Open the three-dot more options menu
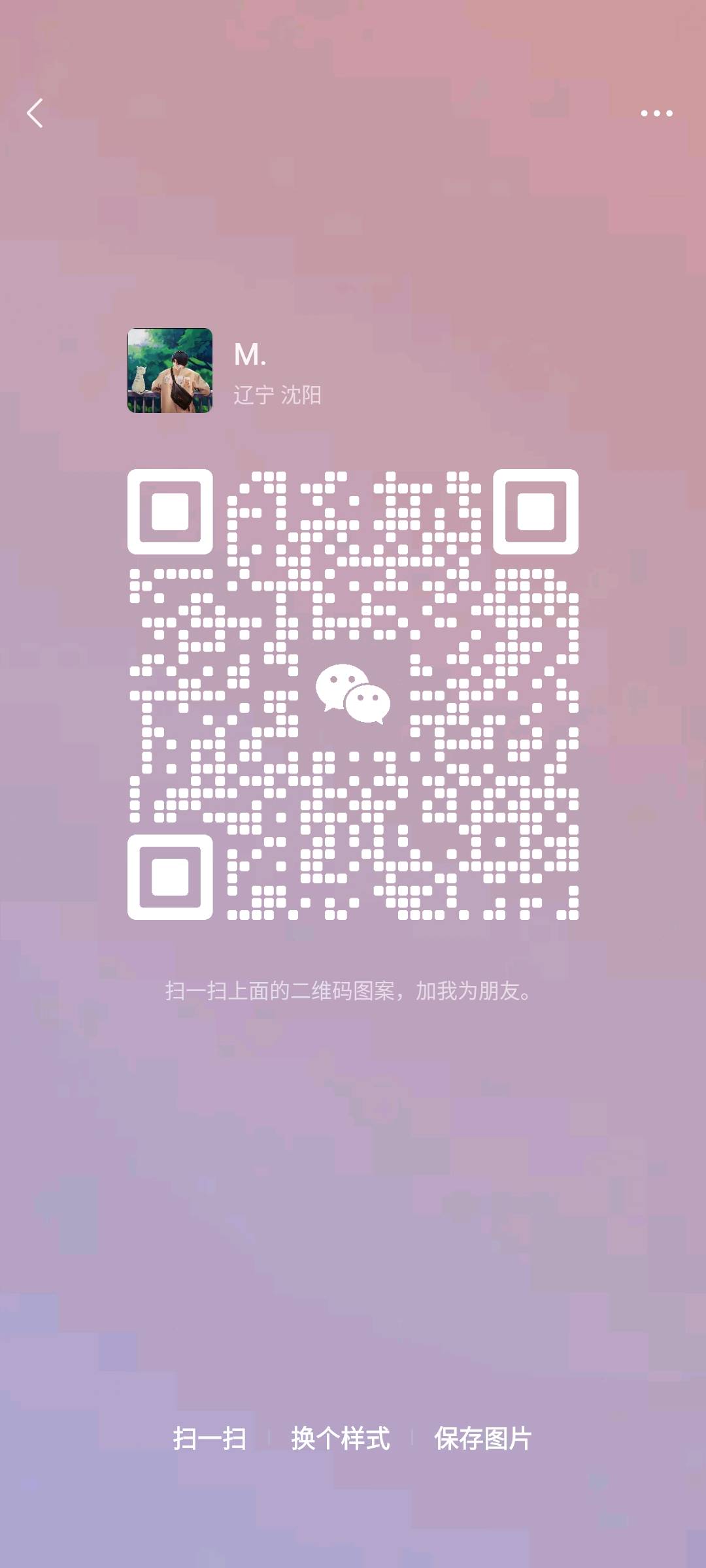706x1568 pixels. tap(656, 113)
